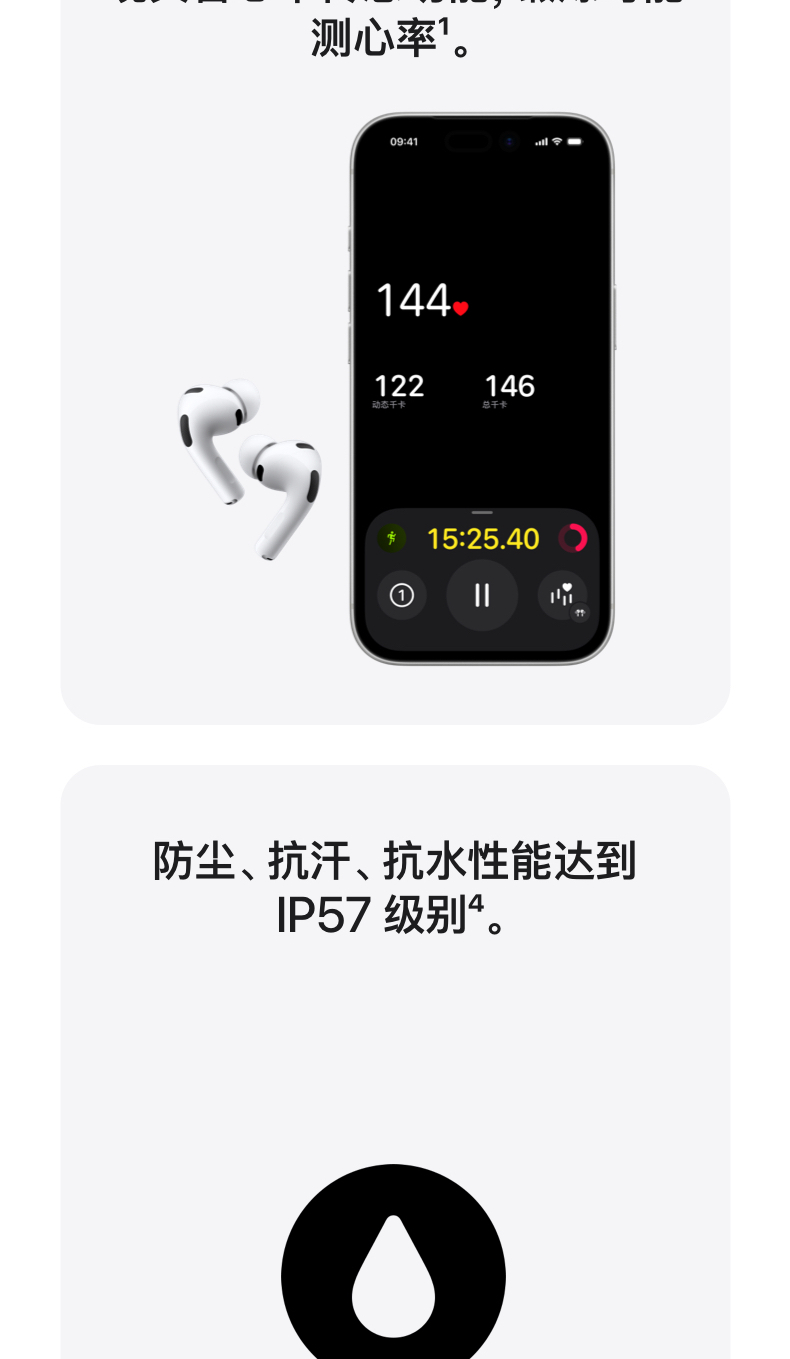Click the Wi-Fi status icon

[557, 141]
